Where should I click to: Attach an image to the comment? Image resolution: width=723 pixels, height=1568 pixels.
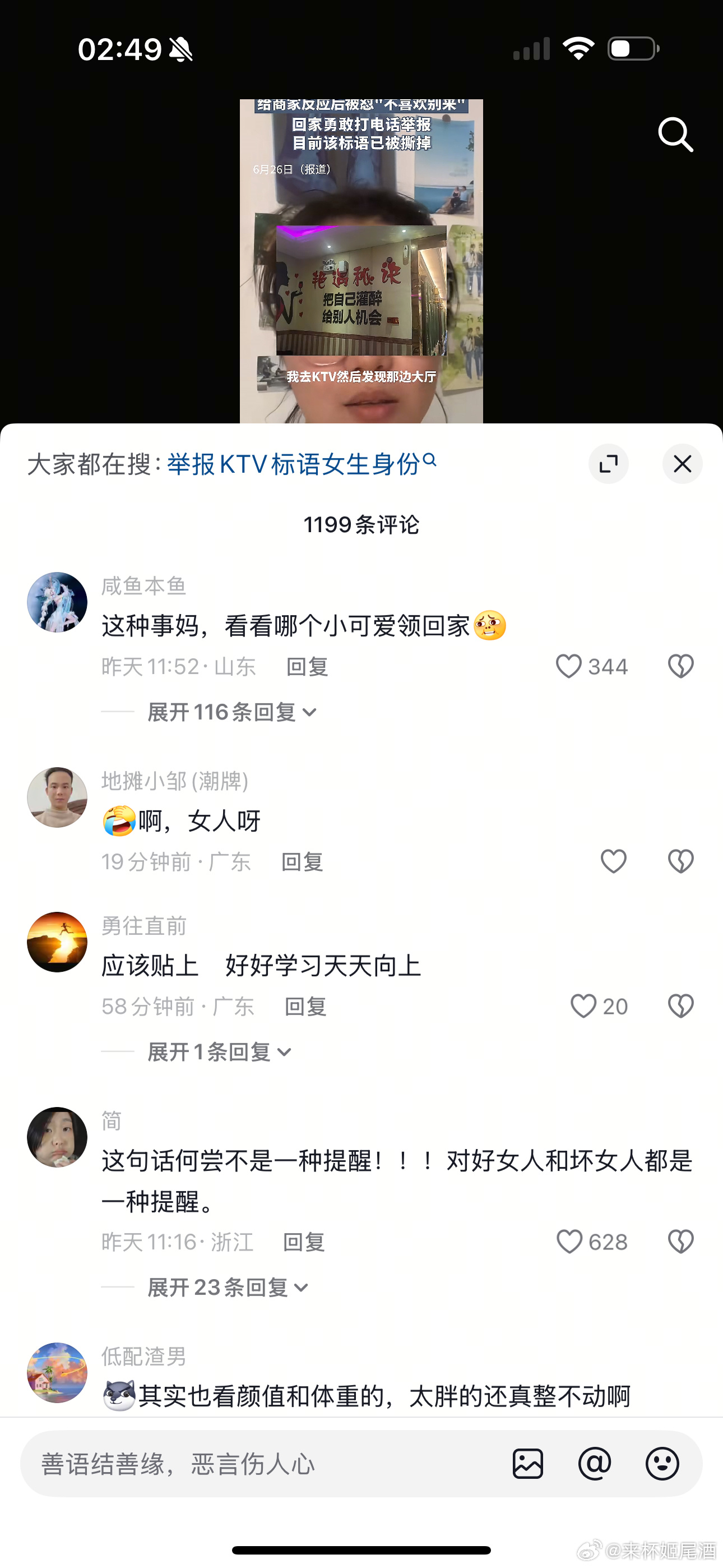[x=527, y=1464]
